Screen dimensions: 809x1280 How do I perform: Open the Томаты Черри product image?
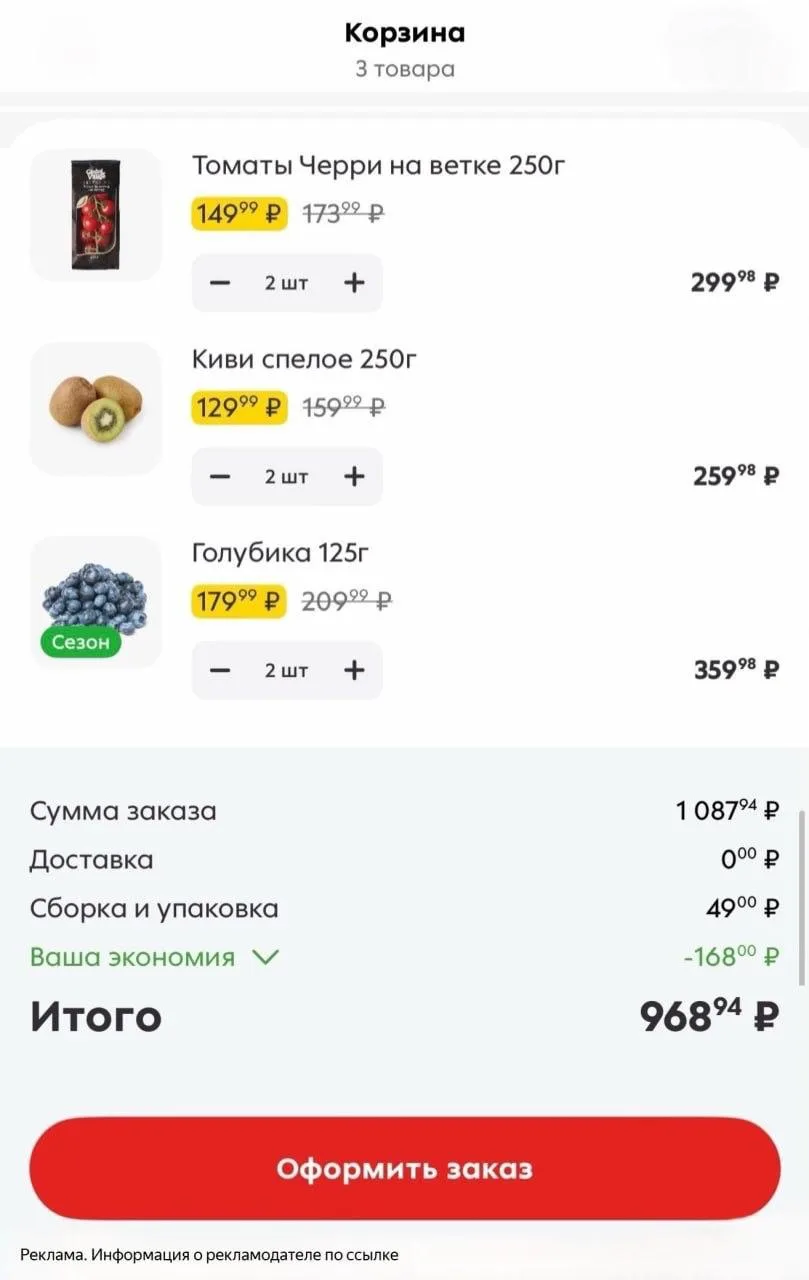96,215
